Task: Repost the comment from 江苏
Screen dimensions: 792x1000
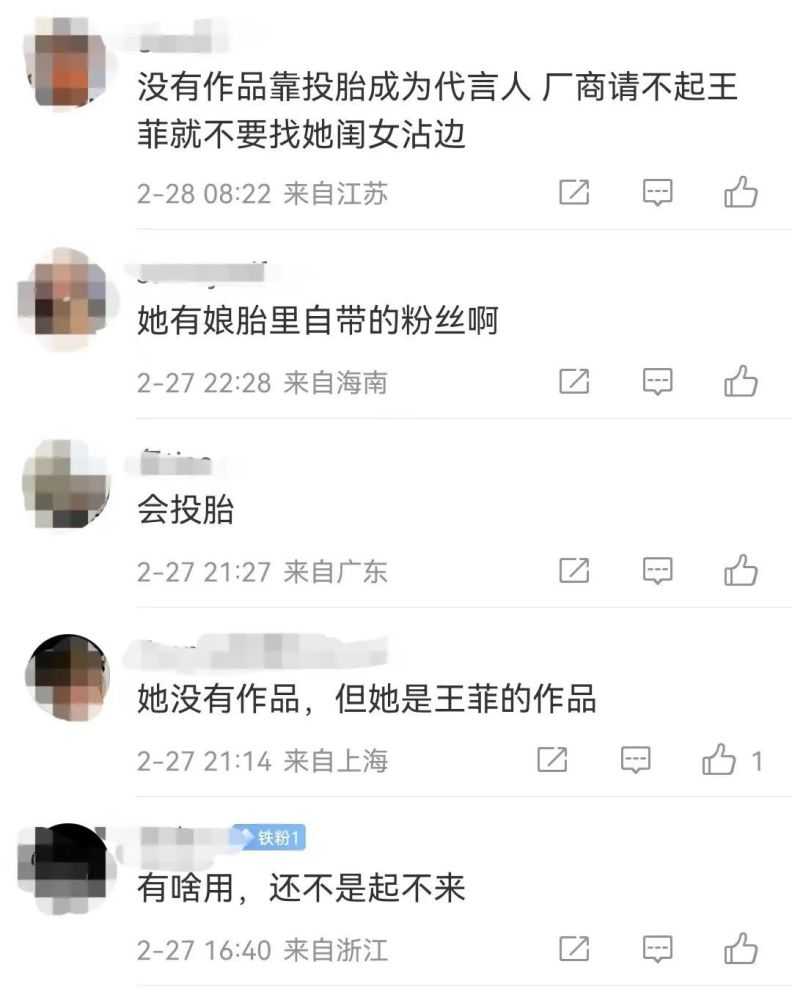Action: coord(573,192)
